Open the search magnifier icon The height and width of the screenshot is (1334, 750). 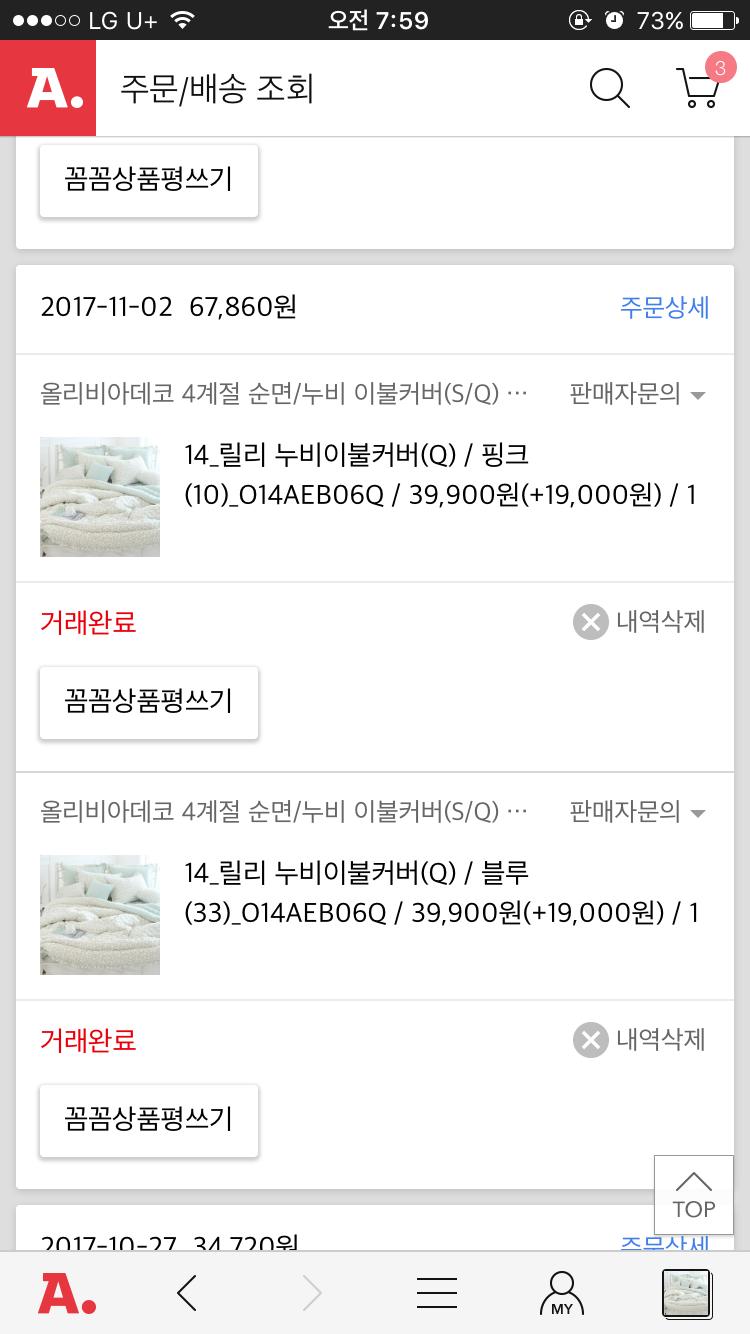(x=609, y=89)
